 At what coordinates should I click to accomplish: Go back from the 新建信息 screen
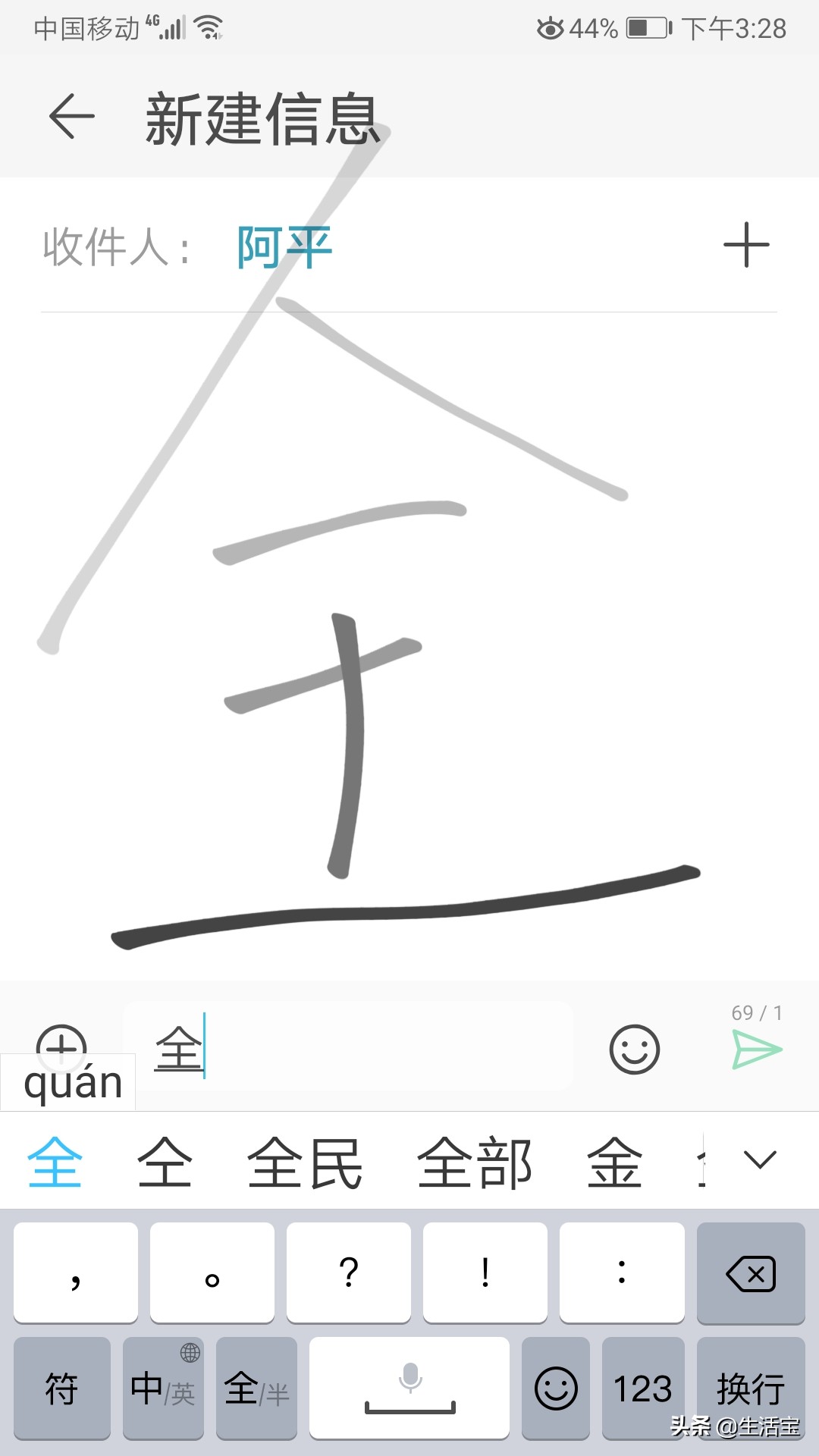click(x=71, y=117)
